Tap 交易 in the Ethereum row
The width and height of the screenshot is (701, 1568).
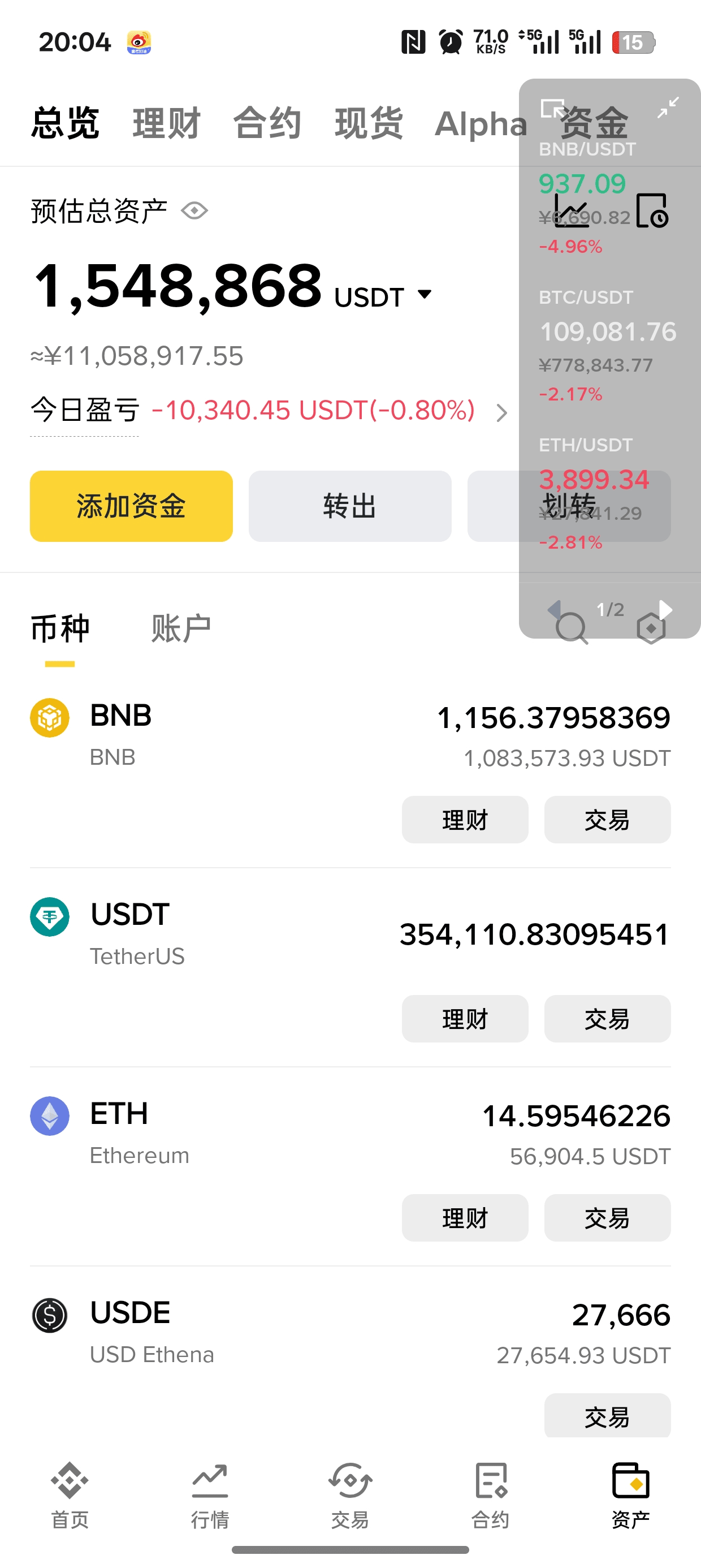point(607,1217)
